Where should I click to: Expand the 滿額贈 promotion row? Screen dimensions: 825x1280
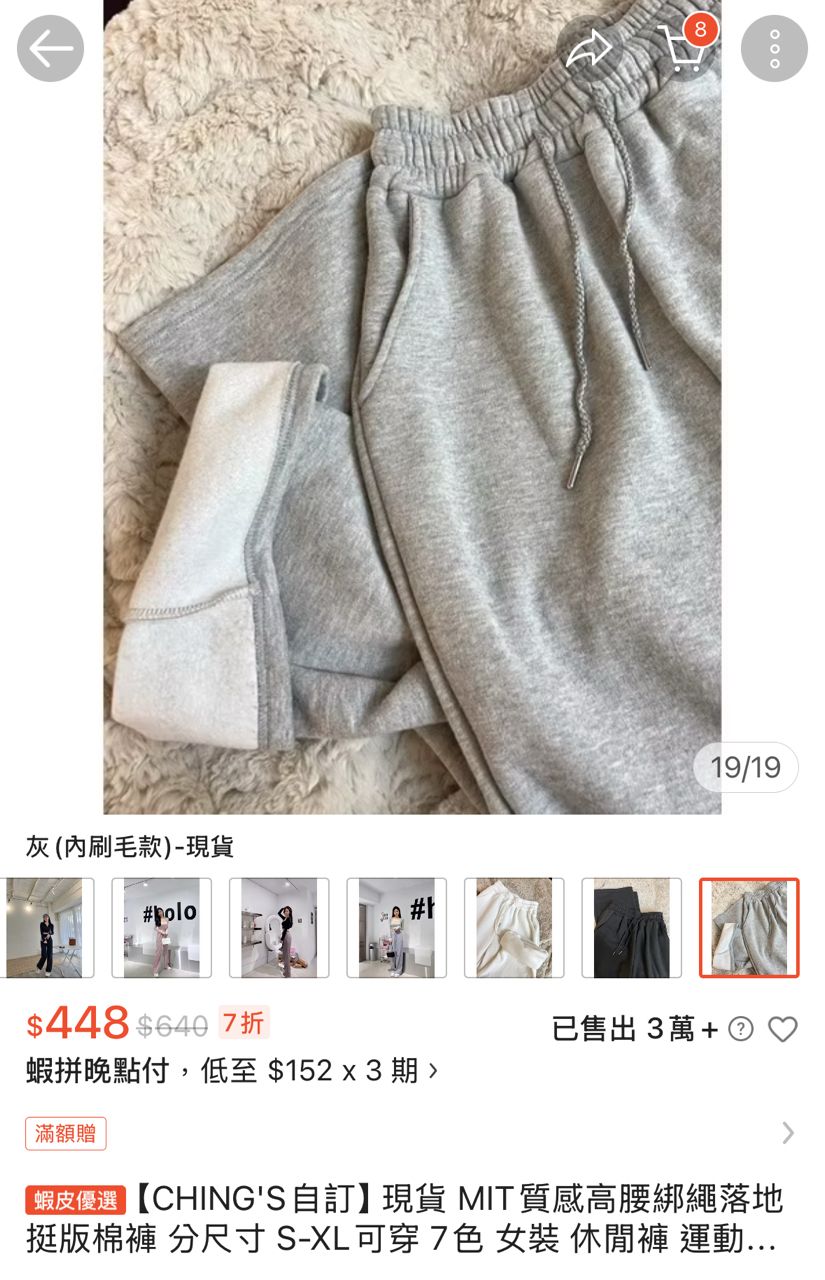pos(788,1133)
